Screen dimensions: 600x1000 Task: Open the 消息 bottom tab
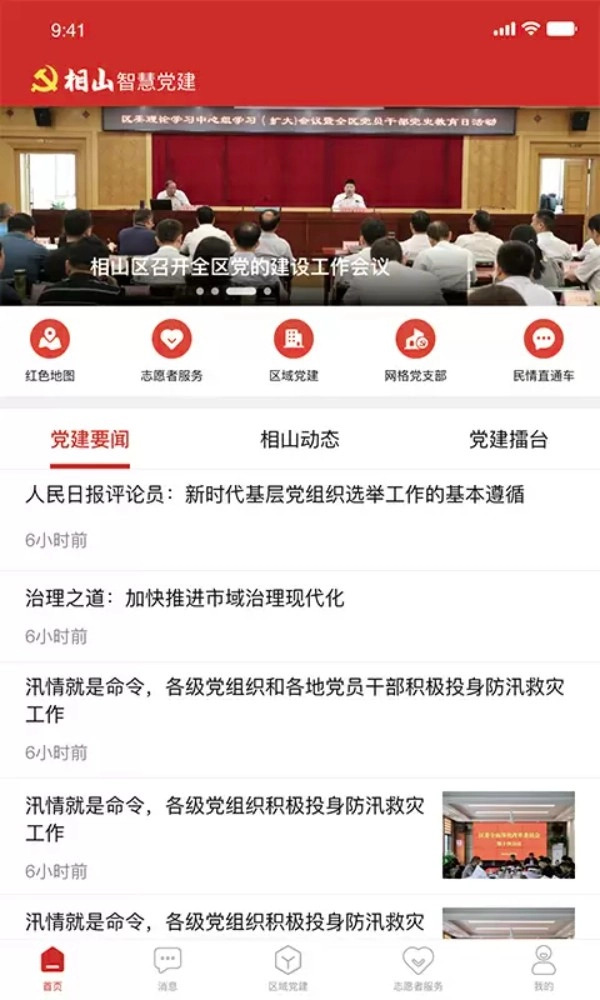(x=167, y=968)
